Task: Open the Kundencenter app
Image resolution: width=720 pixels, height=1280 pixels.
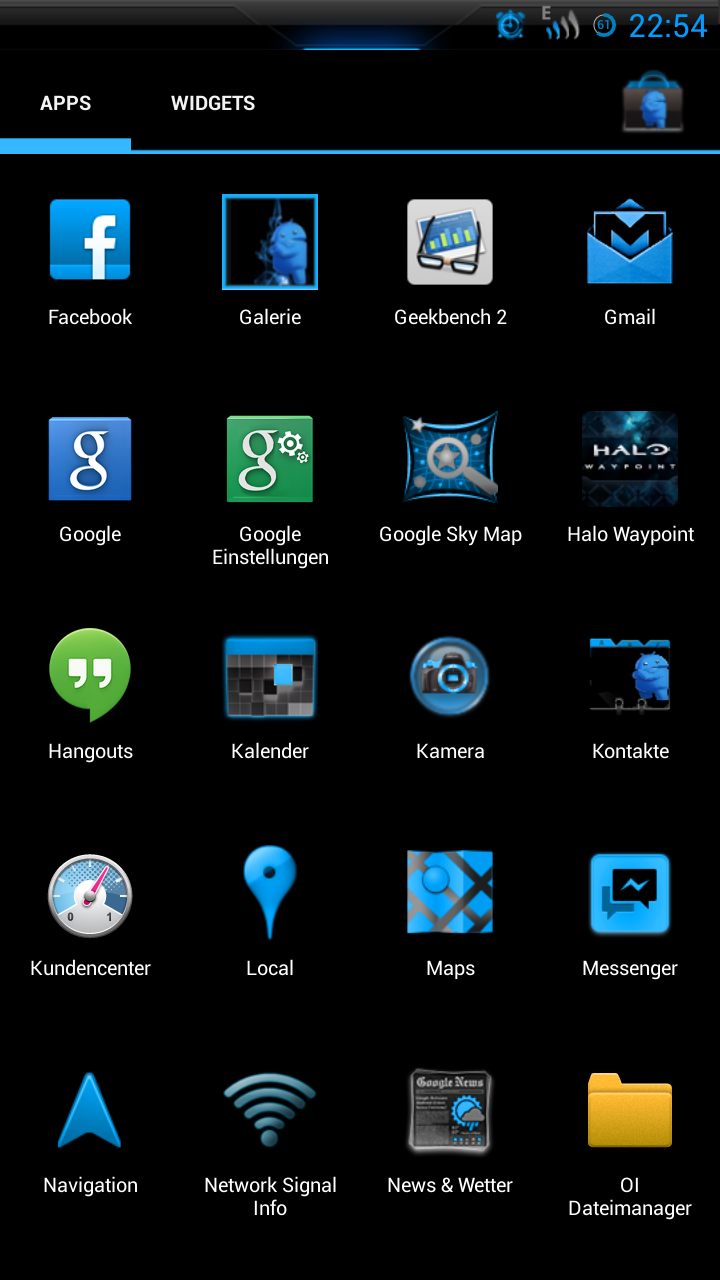Action: click(90, 893)
